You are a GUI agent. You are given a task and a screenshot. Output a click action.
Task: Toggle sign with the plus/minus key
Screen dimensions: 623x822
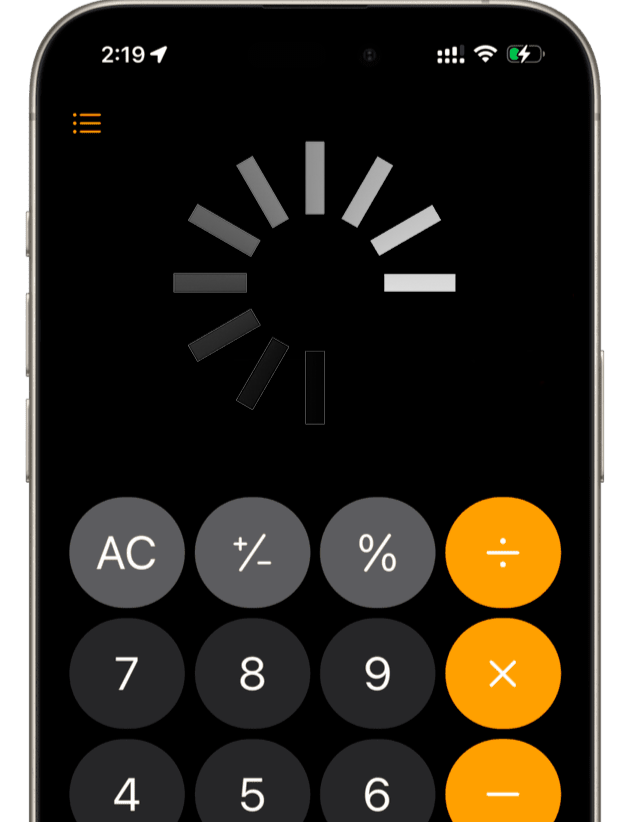coord(252,553)
